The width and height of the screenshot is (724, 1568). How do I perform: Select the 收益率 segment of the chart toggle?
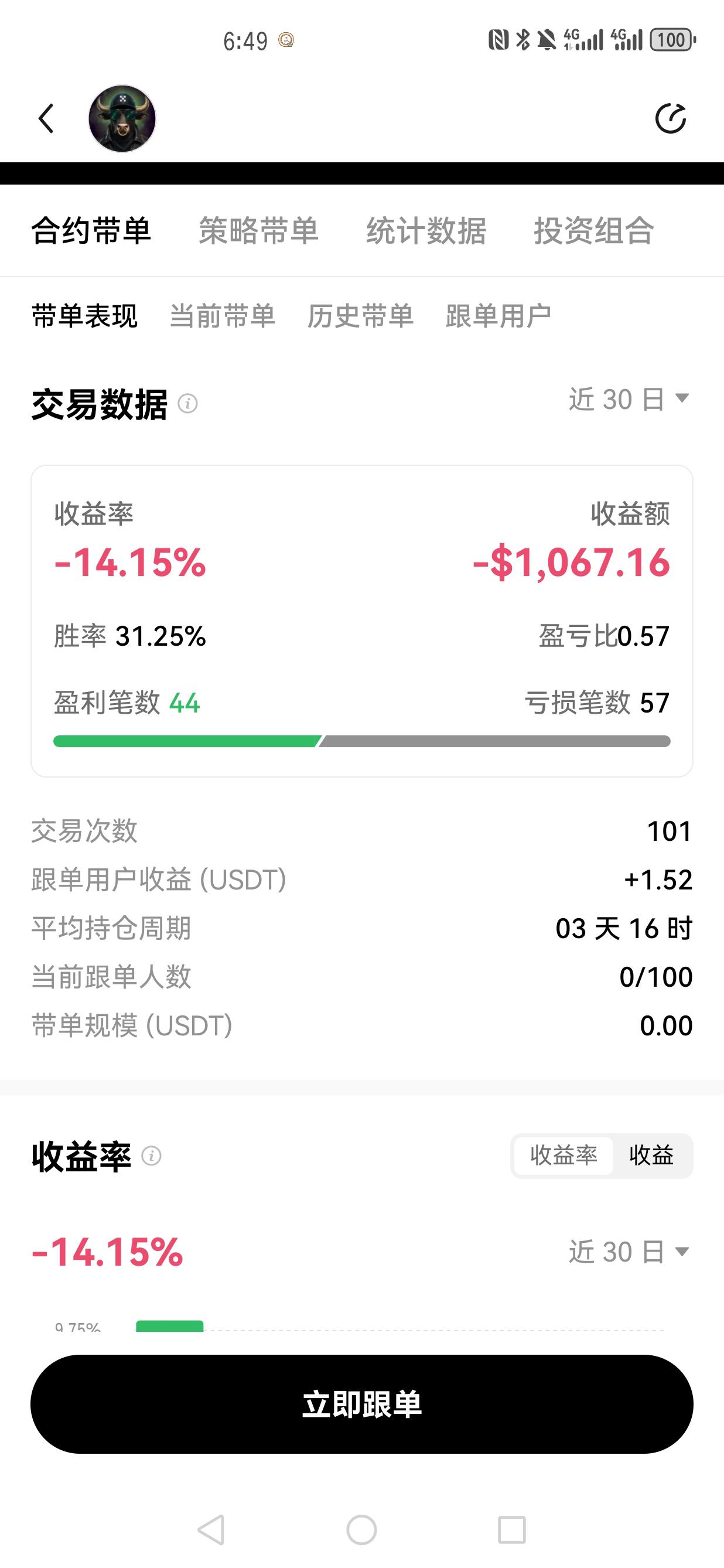pos(564,1155)
